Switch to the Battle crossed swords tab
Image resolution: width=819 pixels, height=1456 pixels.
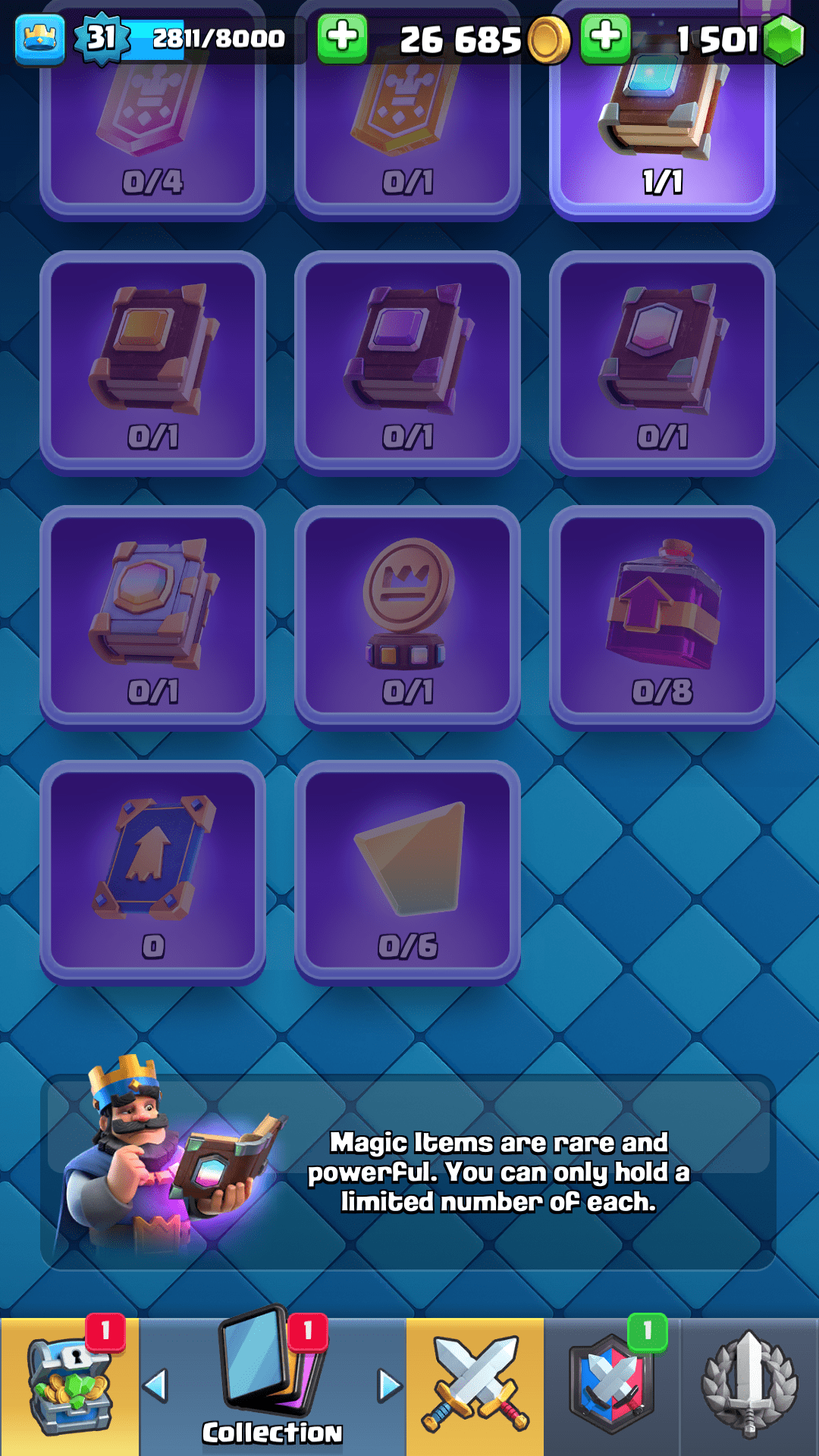coord(475,1386)
